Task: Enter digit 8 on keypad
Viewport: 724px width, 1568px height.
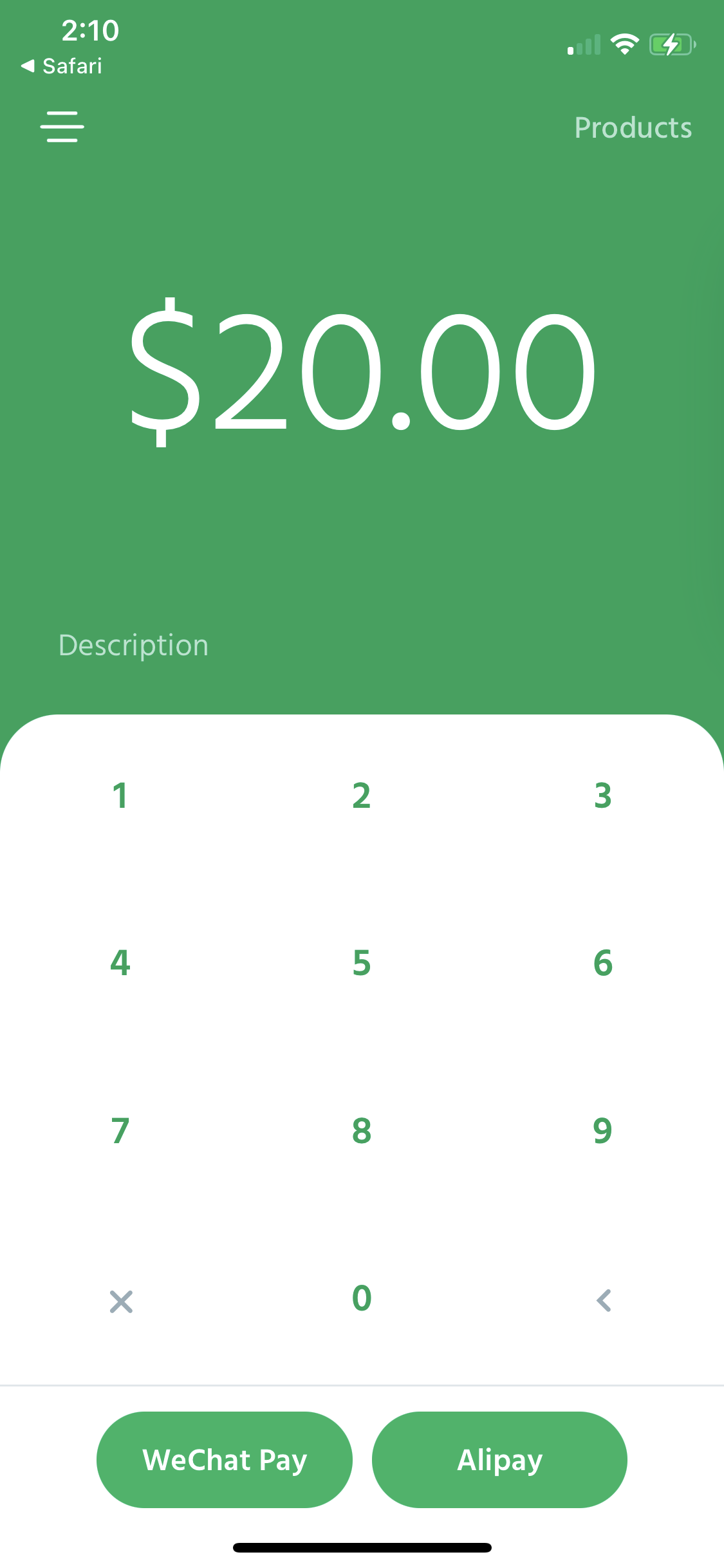Action: [362, 1130]
